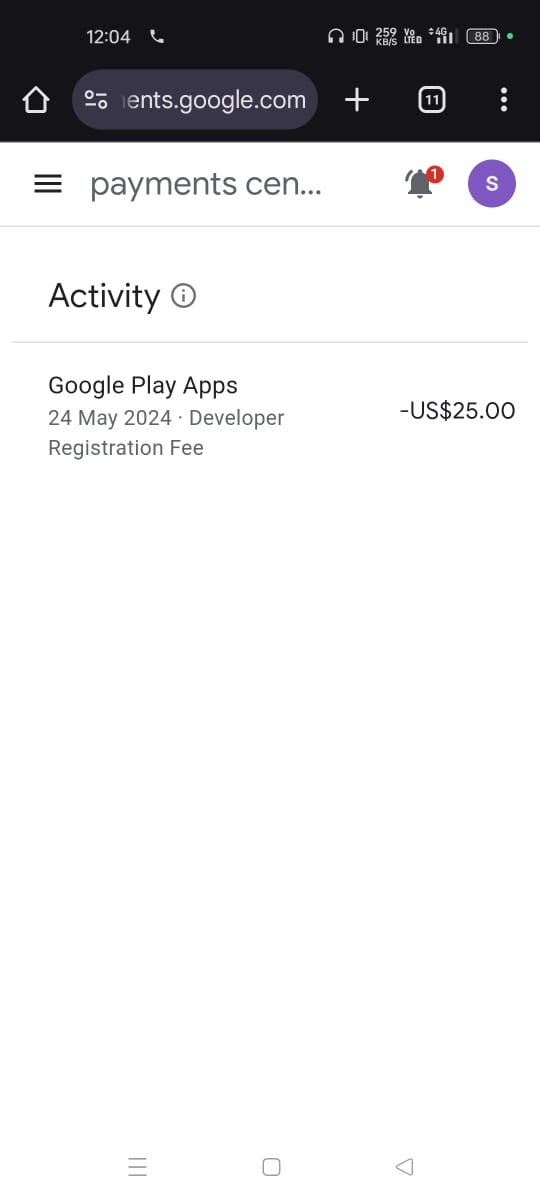Open the tab switcher showing 11 tabs

tap(432, 99)
